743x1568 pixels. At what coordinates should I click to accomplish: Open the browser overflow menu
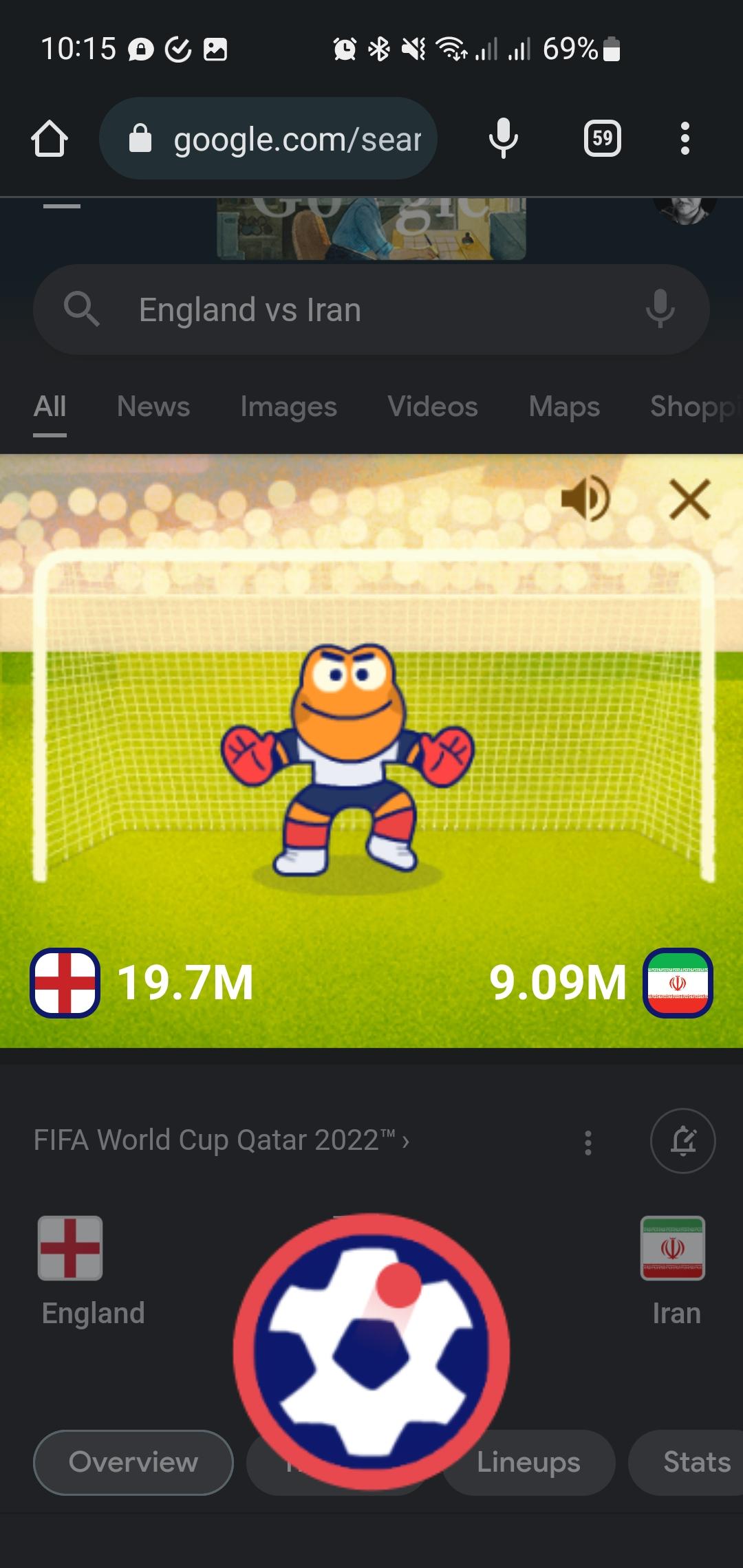coord(685,138)
